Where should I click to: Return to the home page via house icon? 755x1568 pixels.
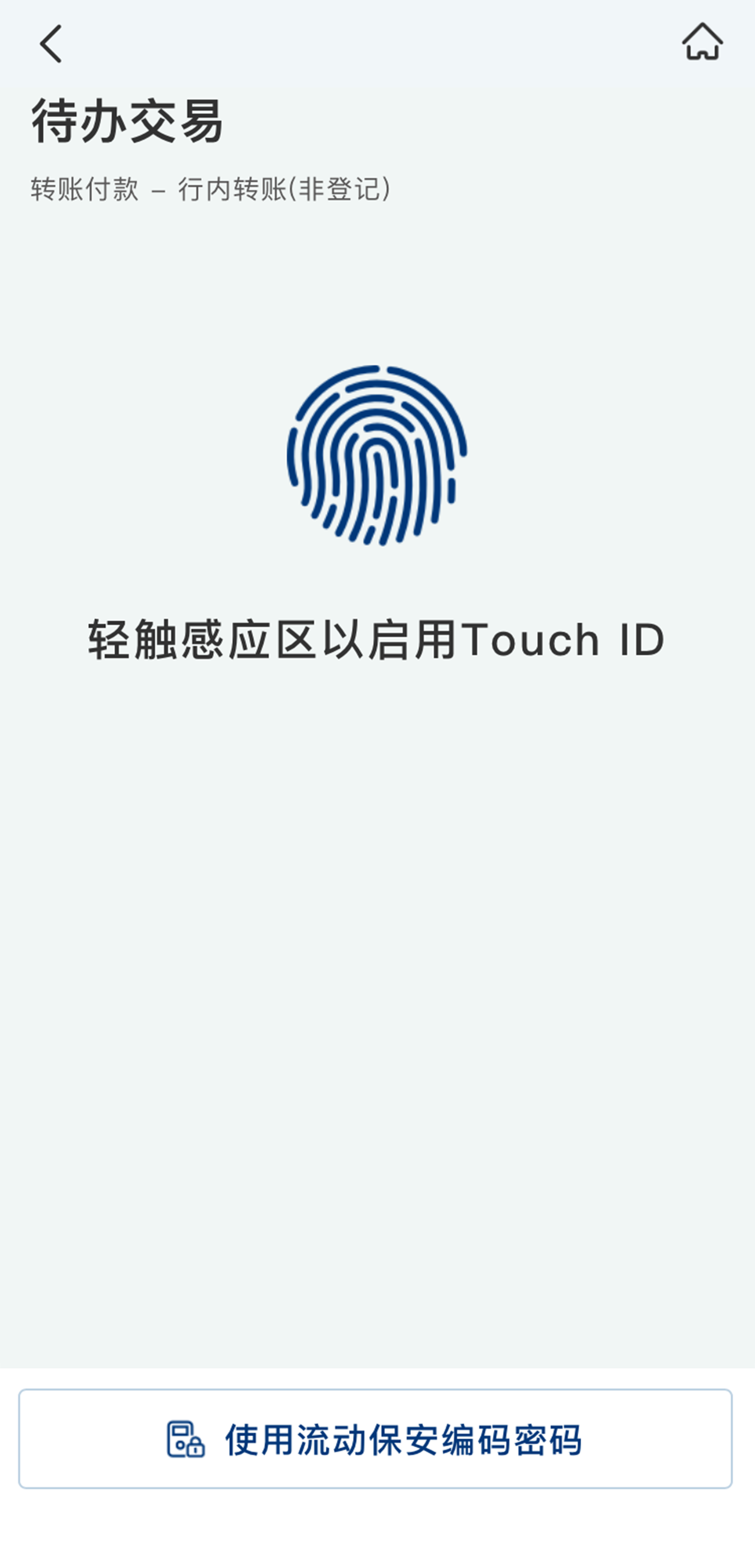702,43
